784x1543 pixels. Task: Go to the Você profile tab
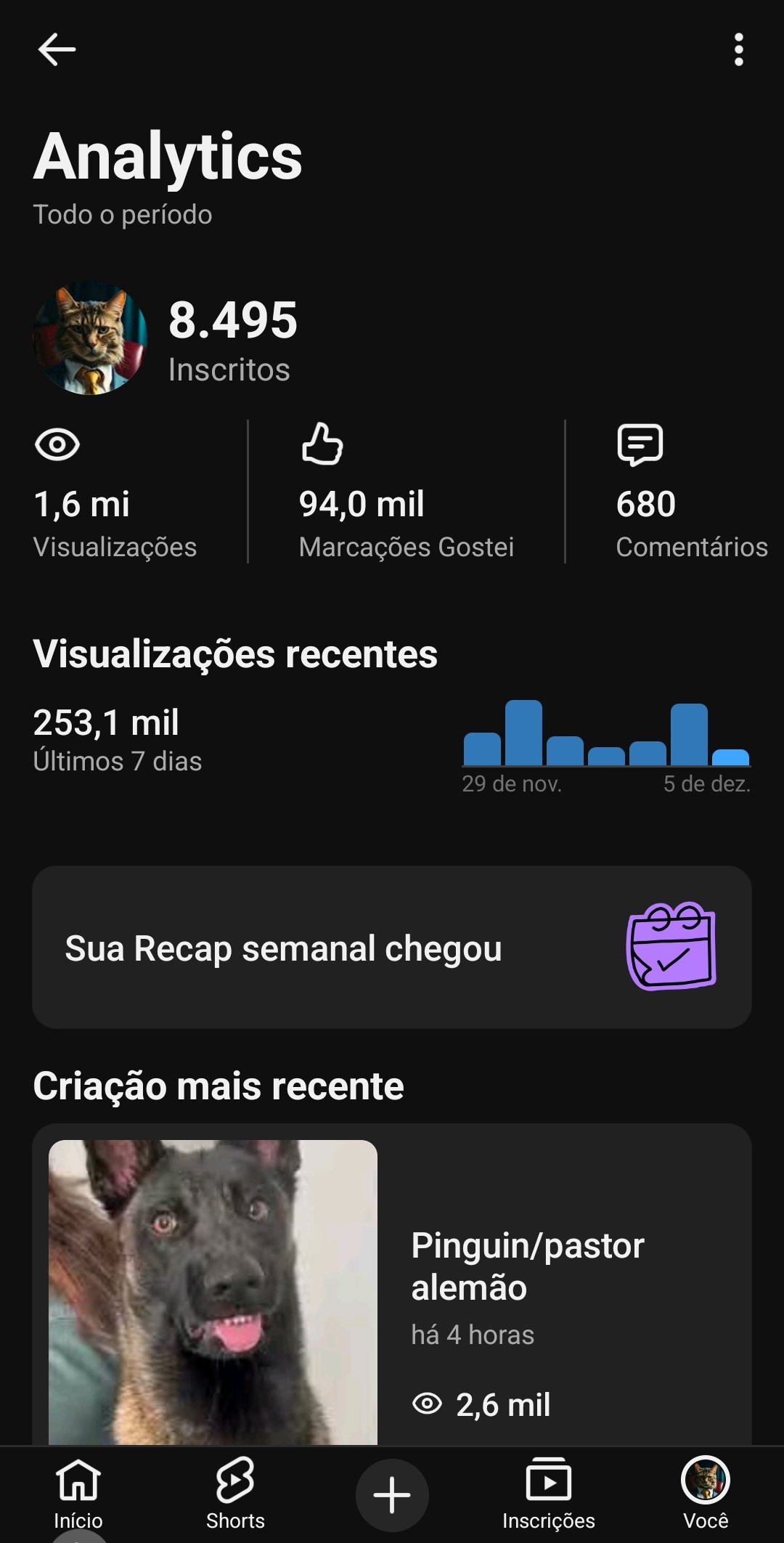(706, 1493)
